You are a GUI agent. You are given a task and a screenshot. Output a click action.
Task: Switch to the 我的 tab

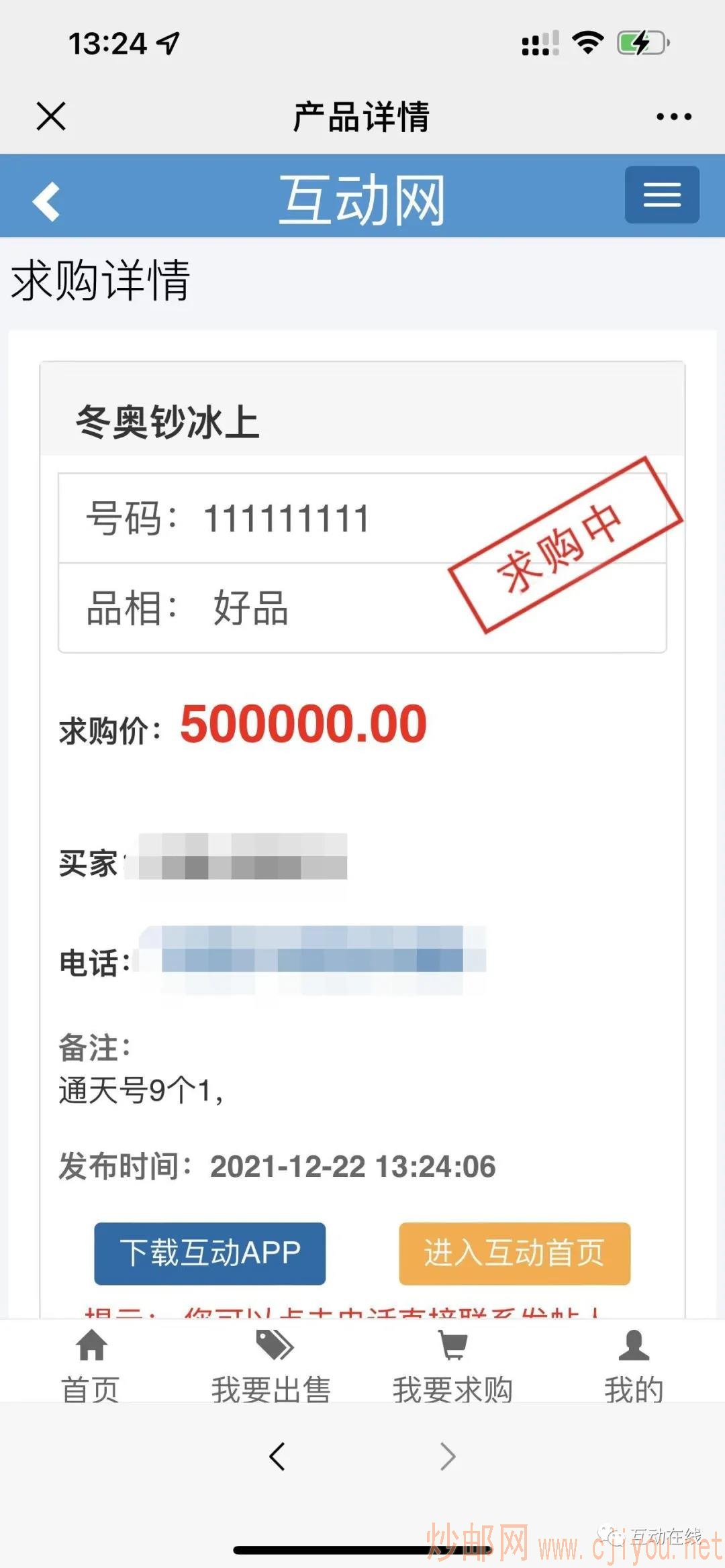[x=634, y=1367]
